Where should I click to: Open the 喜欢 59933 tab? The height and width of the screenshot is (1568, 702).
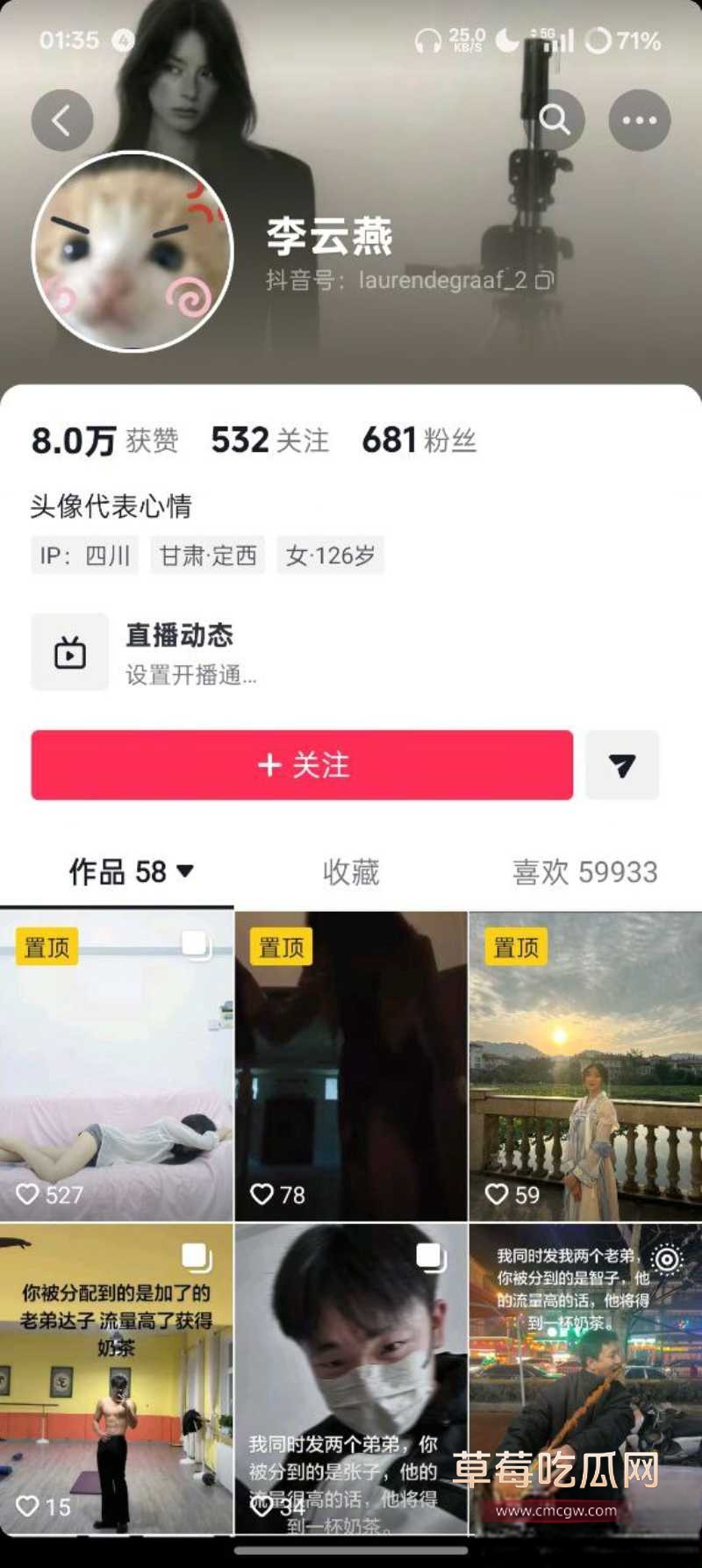tap(582, 872)
